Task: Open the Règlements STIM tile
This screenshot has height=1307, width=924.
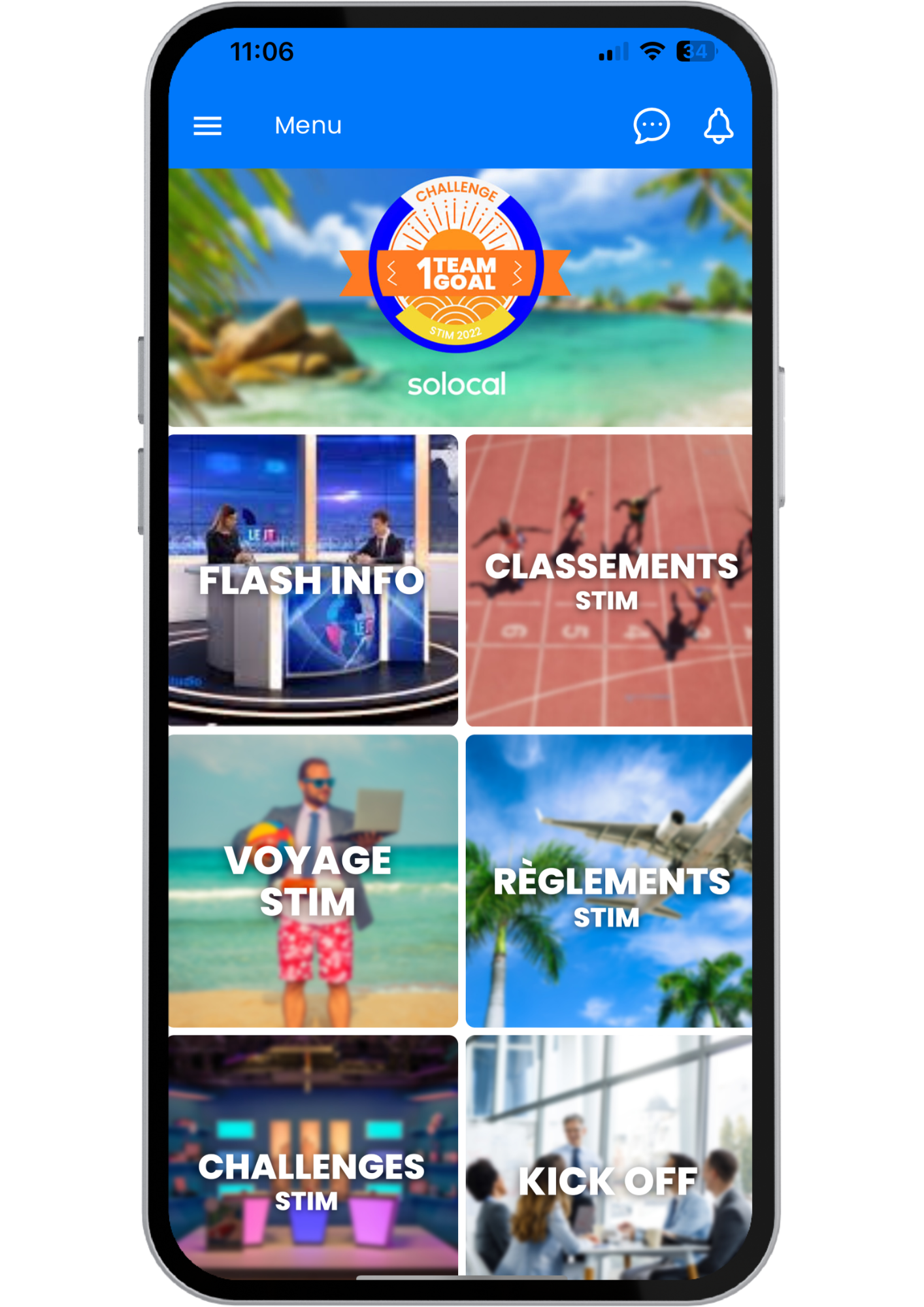Action: point(609,880)
